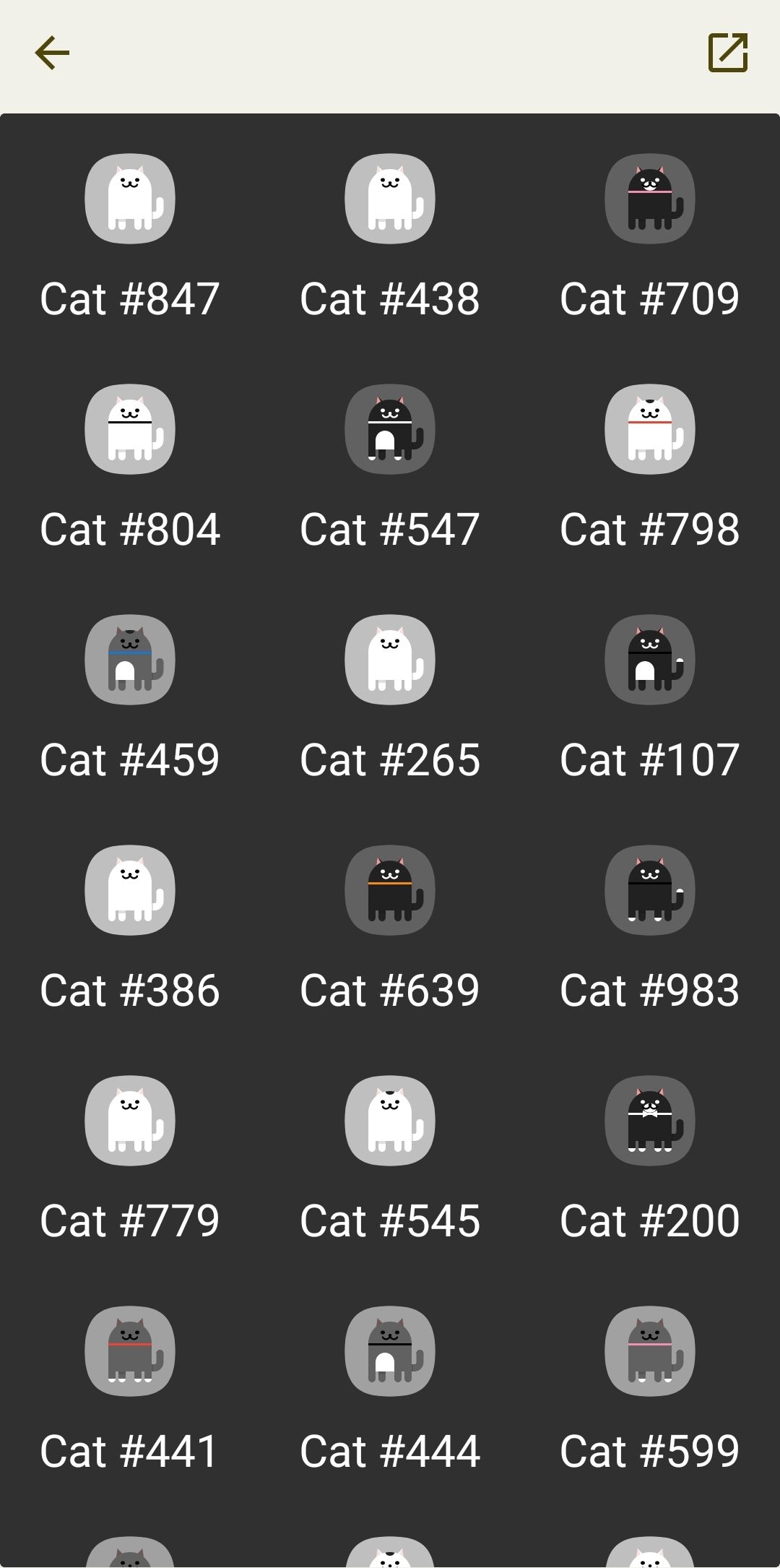Open the share/export icon in the top bar
Image resolution: width=780 pixels, height=1568 pixels.
point(729,53)
